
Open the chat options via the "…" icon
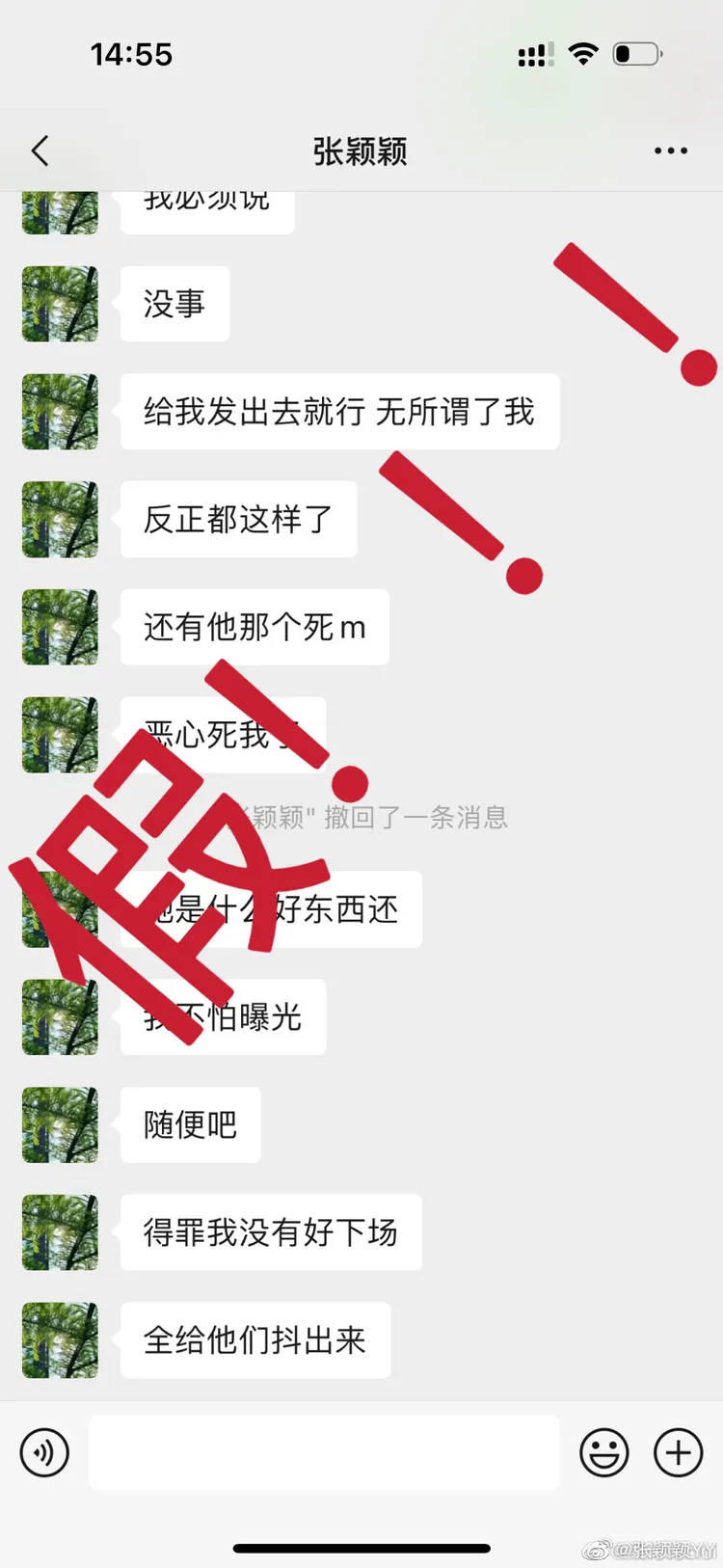[x=669, y=150]
